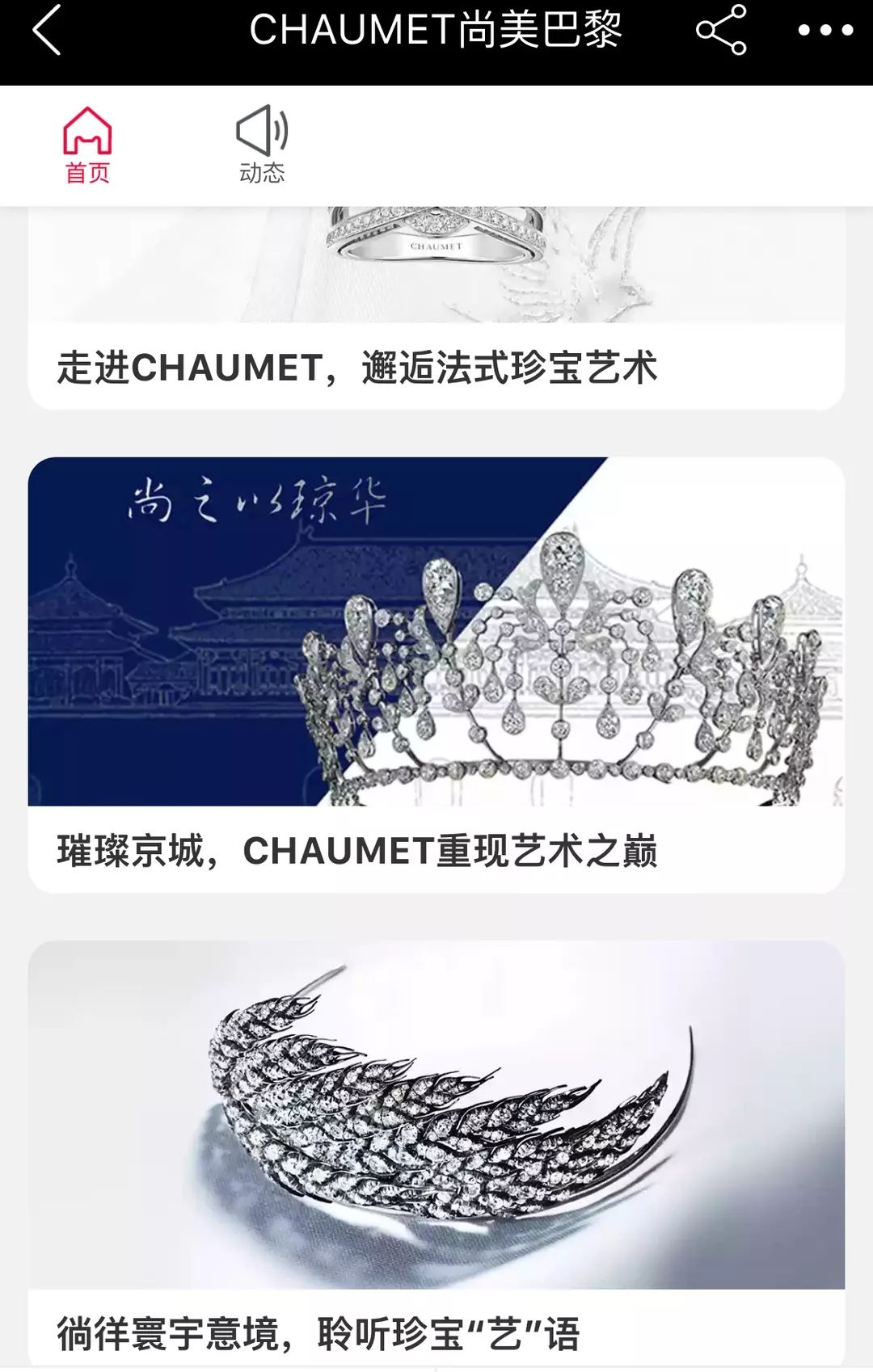Open the three-dot overflow menu
873x1372 pixels.
coord(824,31)
